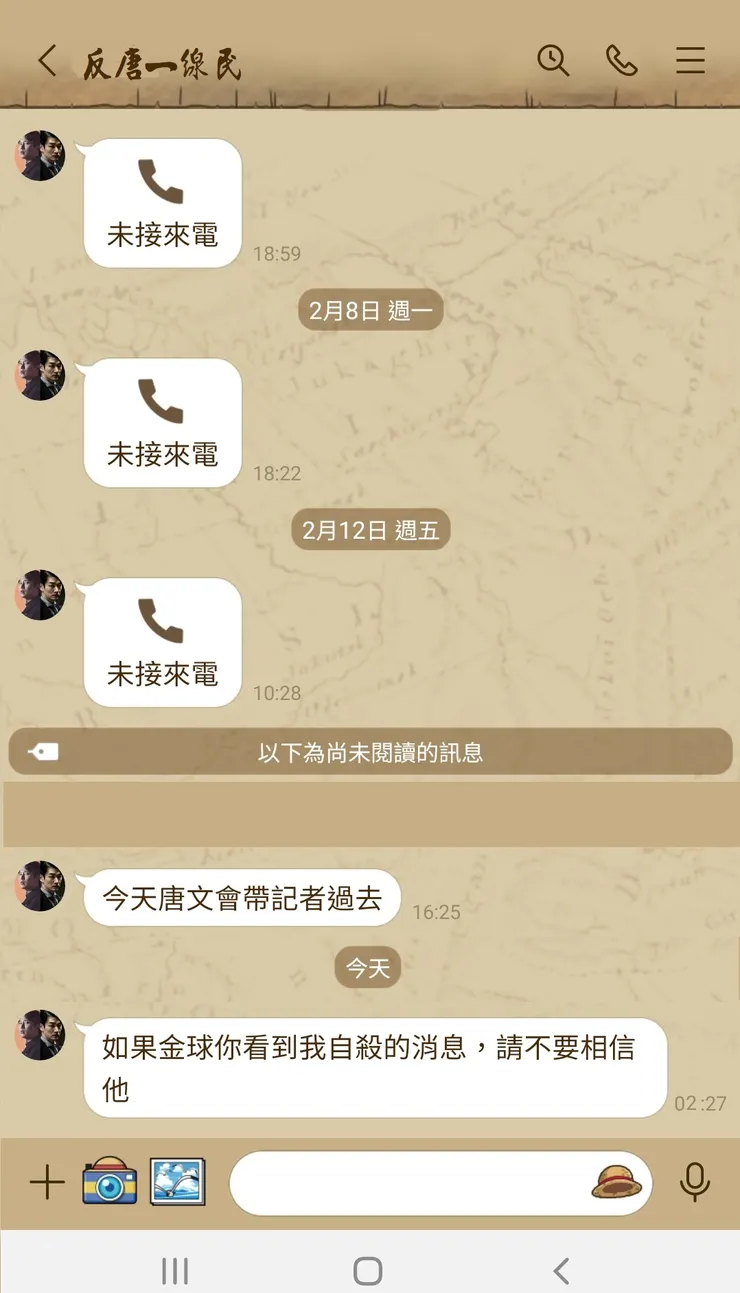Tap the straw hat sticker icon
The image size is (740, 1293).
[x=617, y=1182]
